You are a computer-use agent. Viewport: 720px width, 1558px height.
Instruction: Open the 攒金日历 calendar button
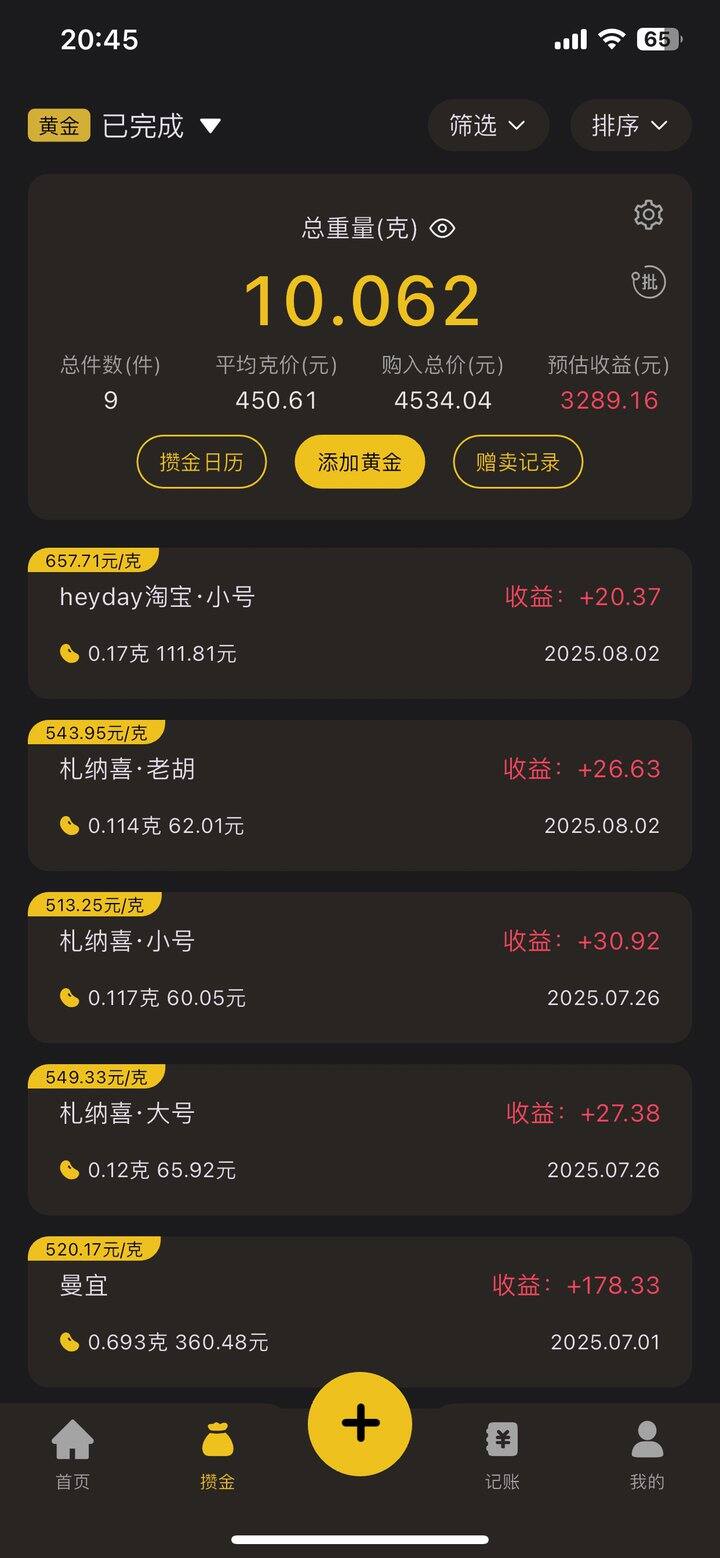[x=201, y=461]
